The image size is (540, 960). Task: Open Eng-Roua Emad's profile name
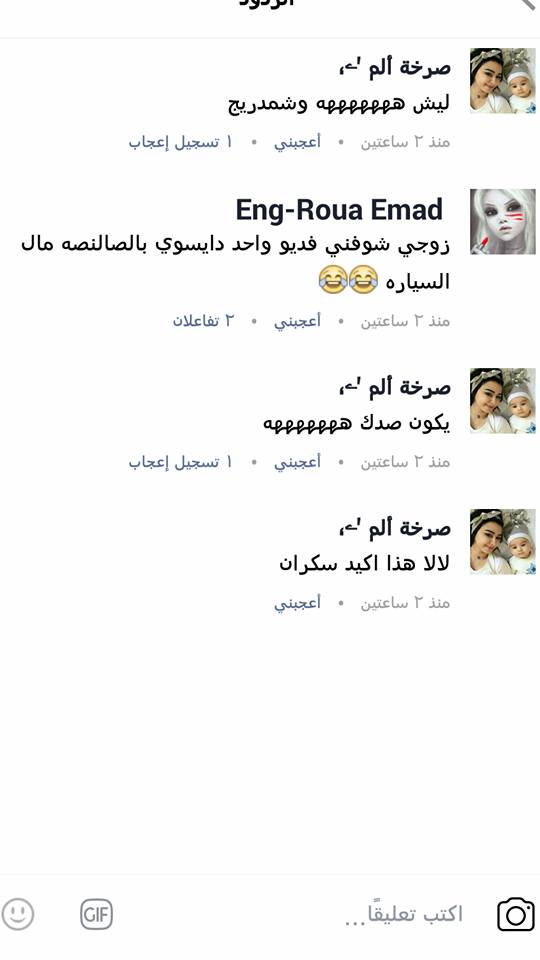coord(339,210)
